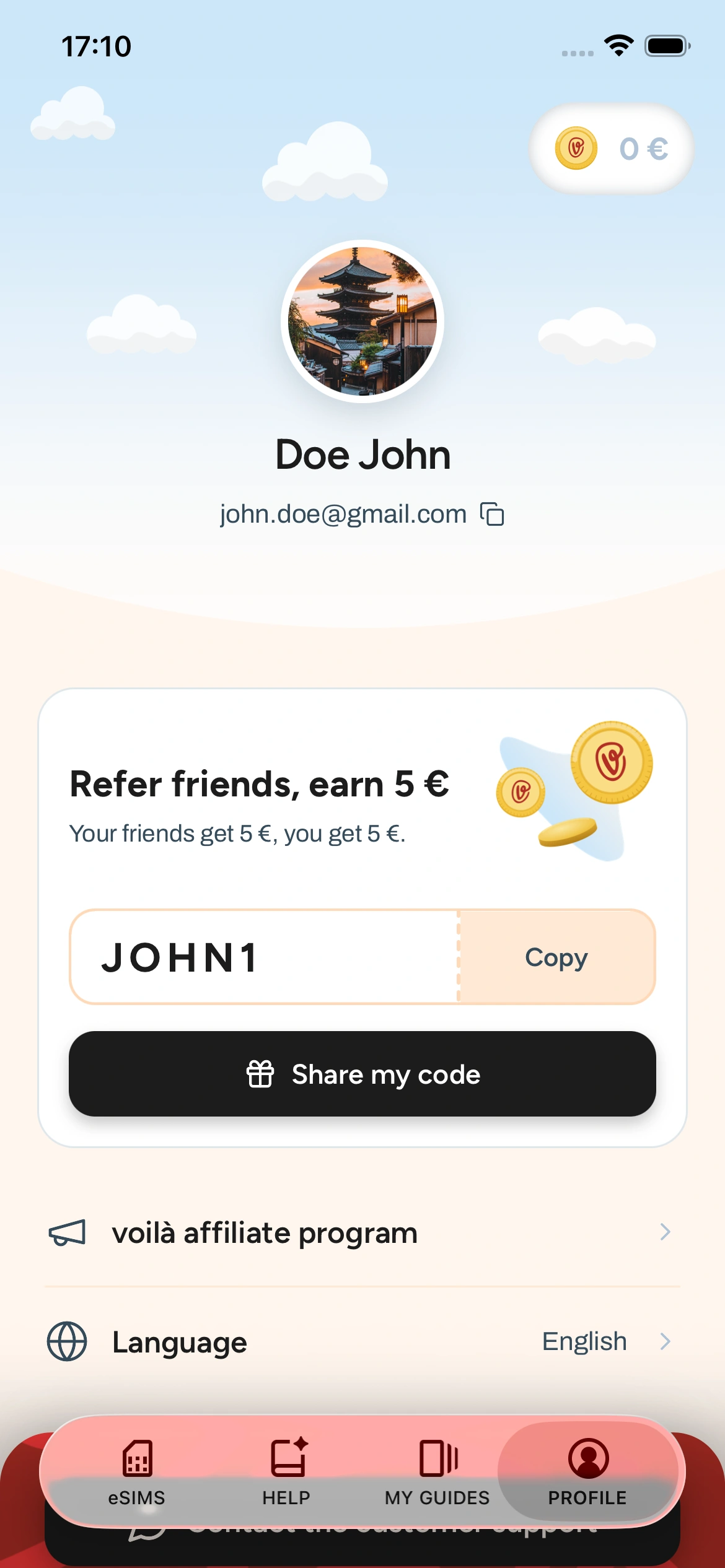Share my code with friends
This screenshot has height=1568, width=725.
(x=362, y=1074)
